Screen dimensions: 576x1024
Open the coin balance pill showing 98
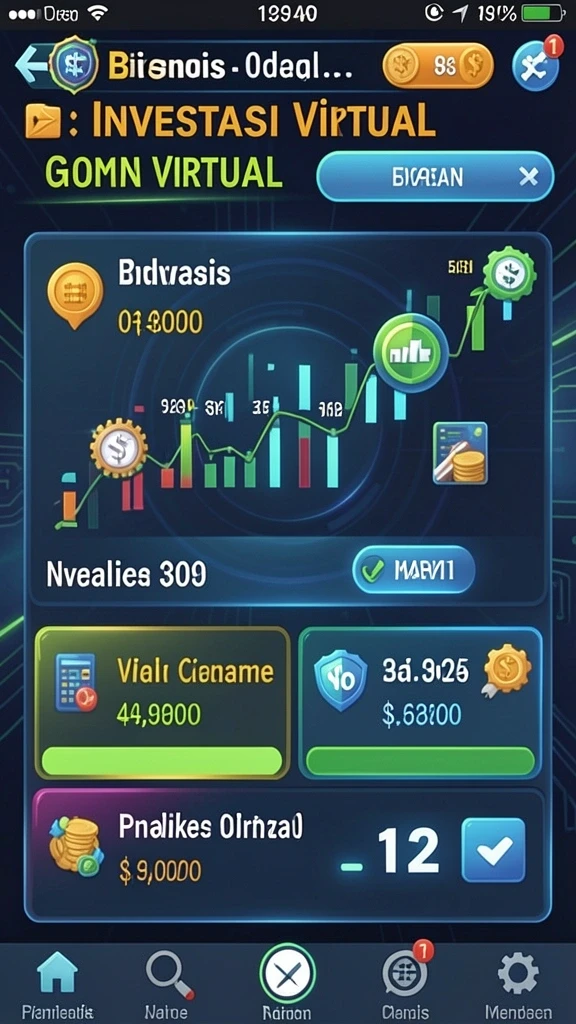(x=438, y=65)
